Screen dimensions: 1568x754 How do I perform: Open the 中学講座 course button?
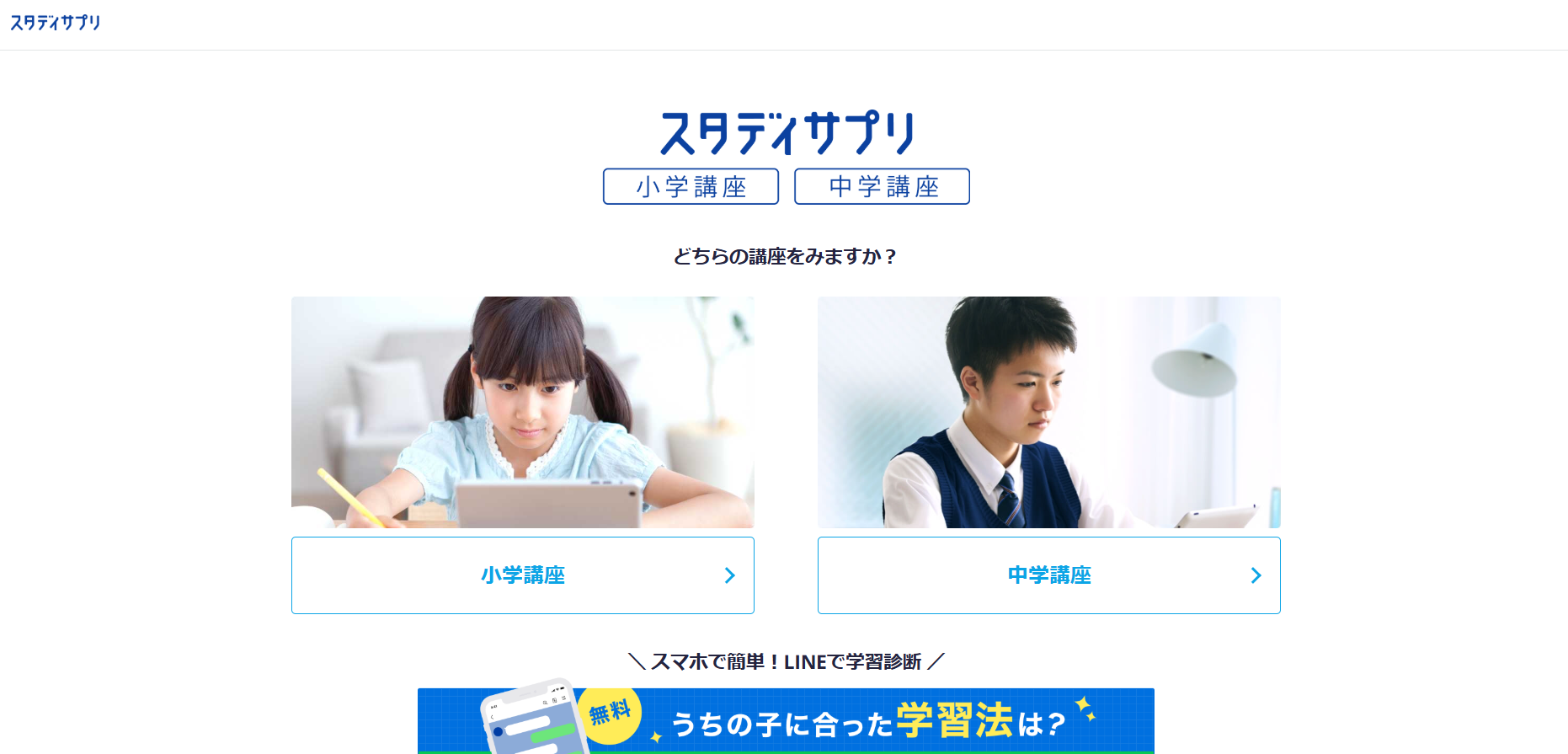point(1048,575)
